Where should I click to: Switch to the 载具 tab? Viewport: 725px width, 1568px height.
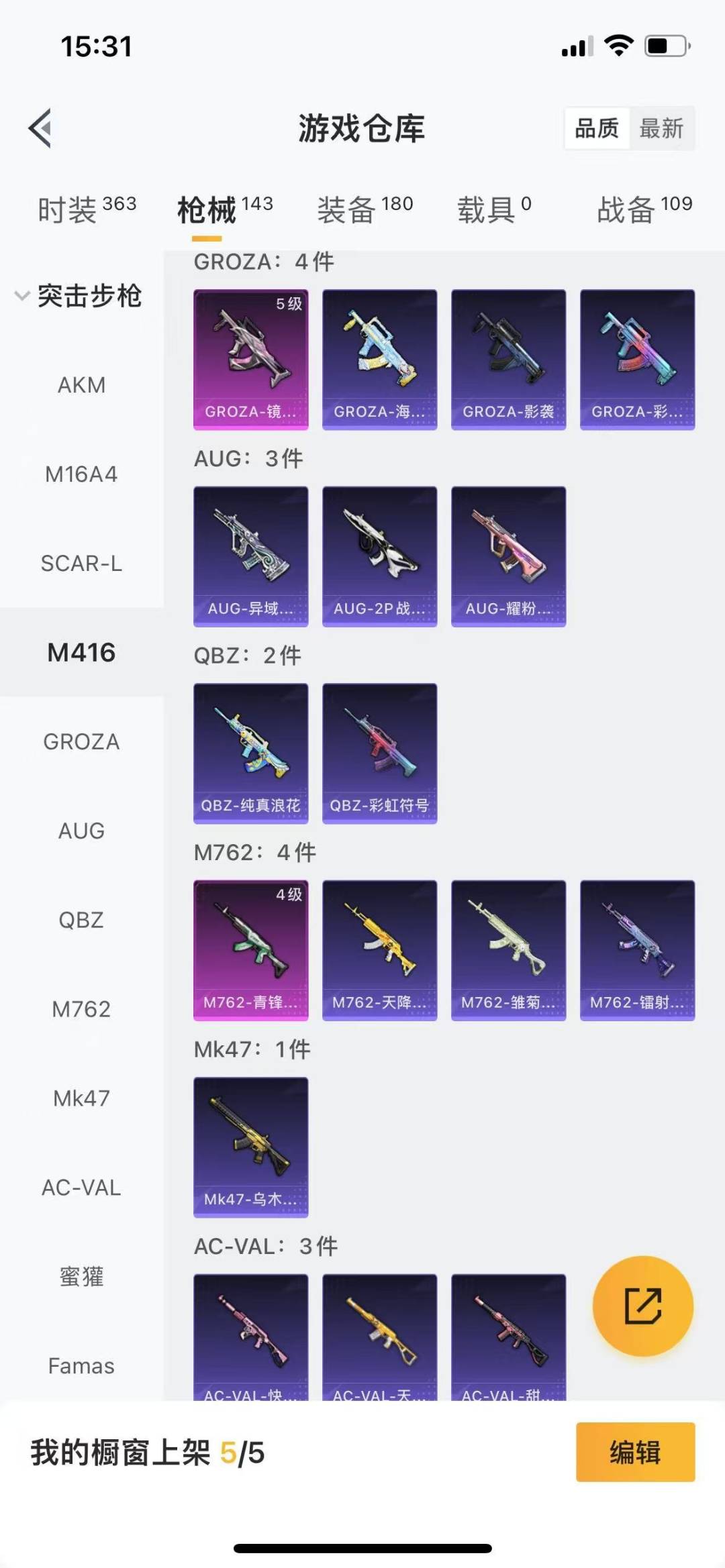494,209
